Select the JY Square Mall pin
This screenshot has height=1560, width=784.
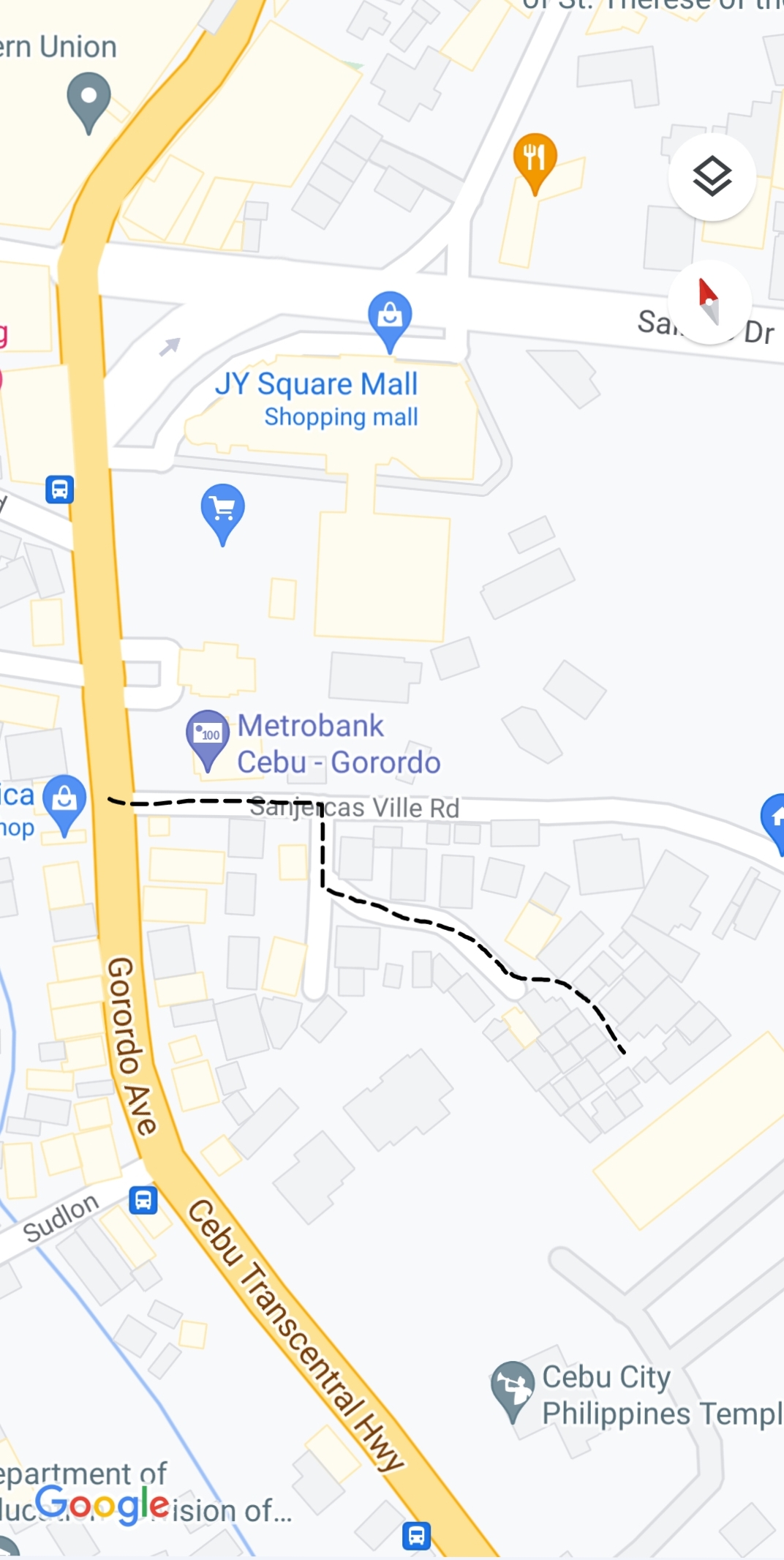pos(390,318)
